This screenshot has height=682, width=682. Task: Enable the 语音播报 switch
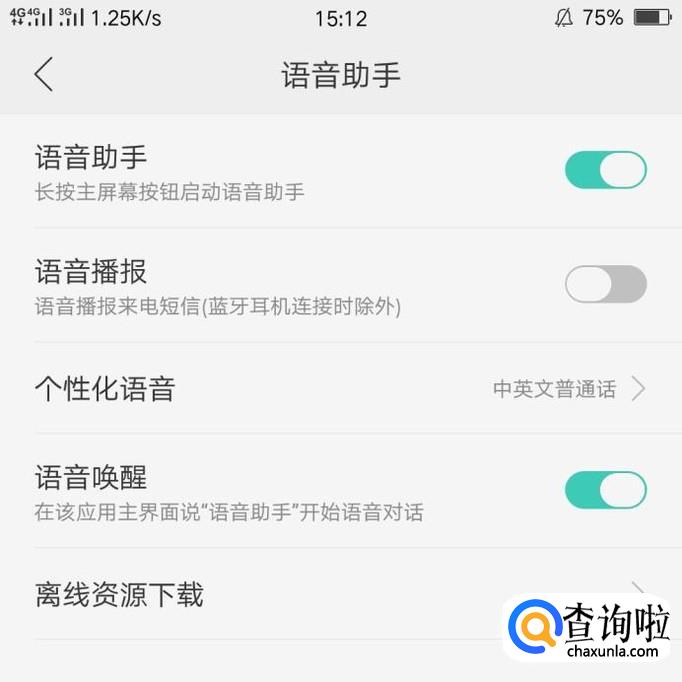tap(605, 284)
